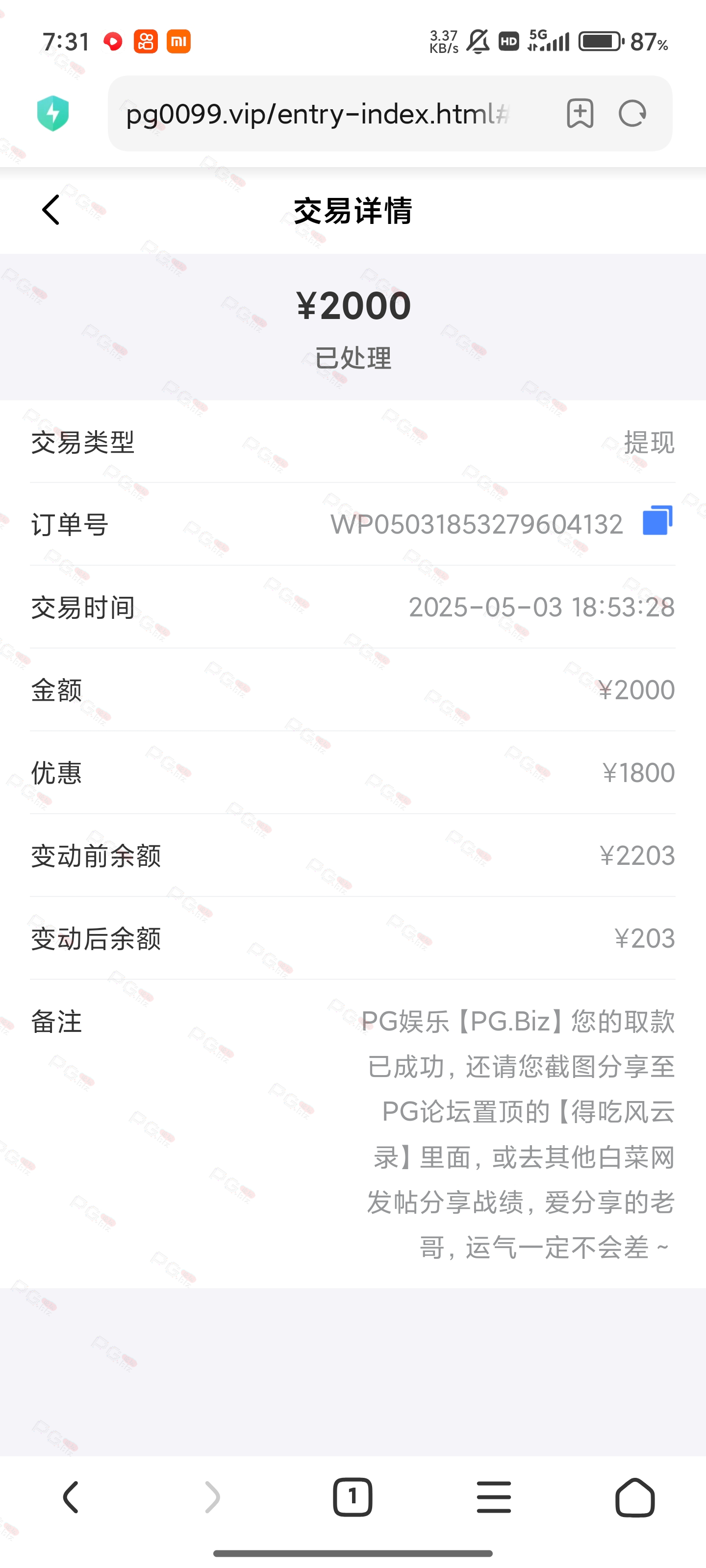
Task: Go to the browser home page
Action: pos(635,1497)
